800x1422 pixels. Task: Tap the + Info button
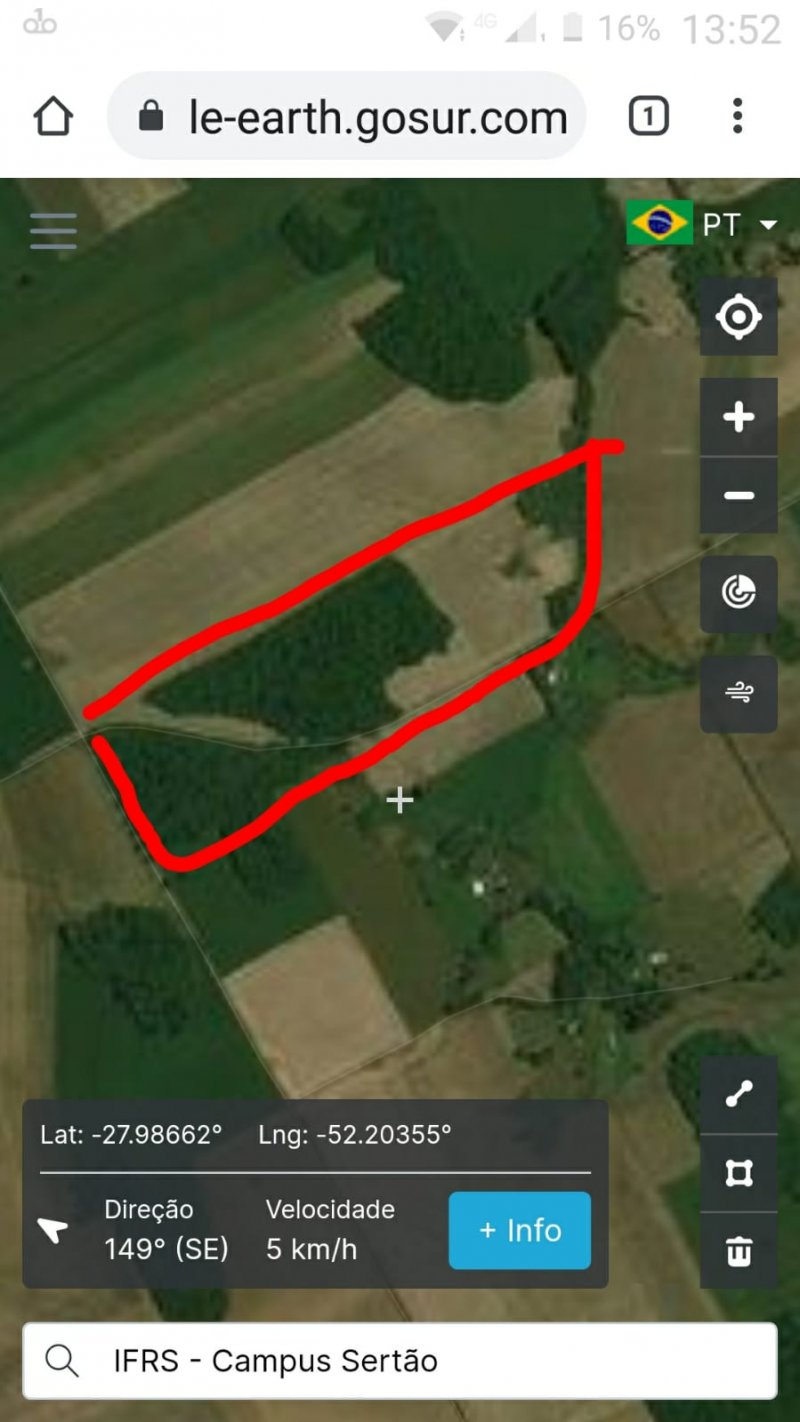(x=519, y=1230)
